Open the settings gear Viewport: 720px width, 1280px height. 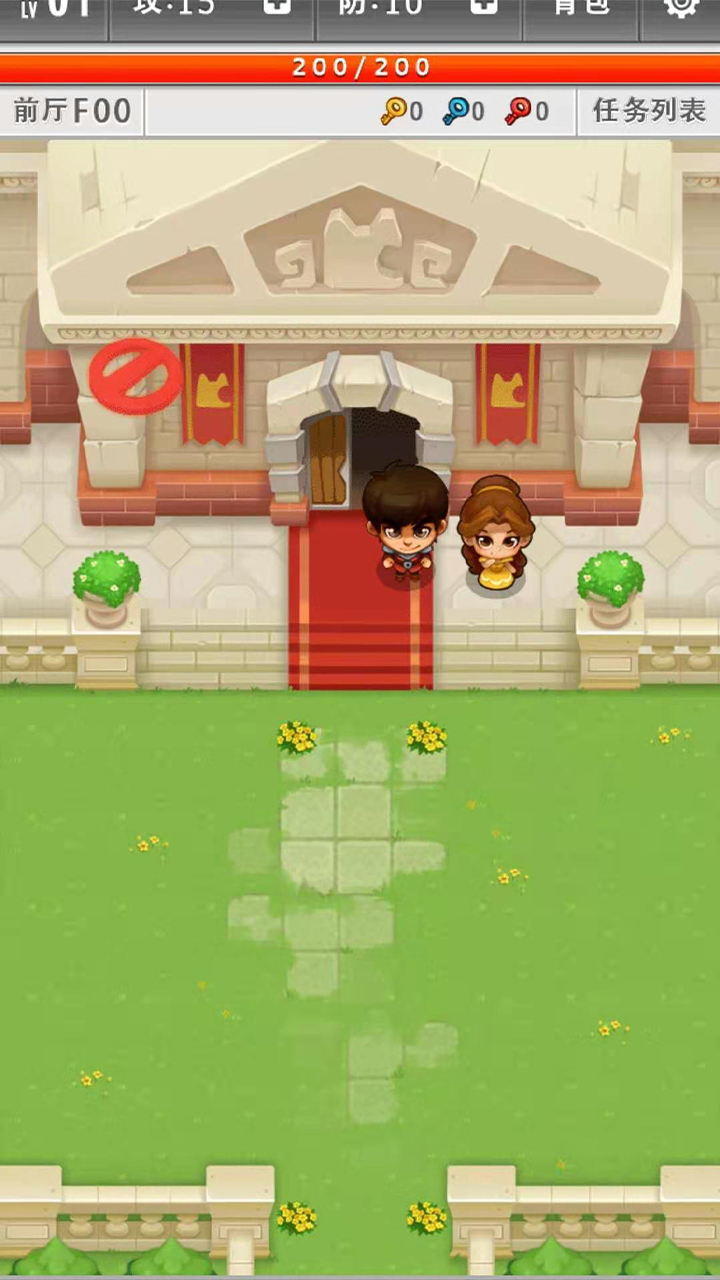pos(681,8)
